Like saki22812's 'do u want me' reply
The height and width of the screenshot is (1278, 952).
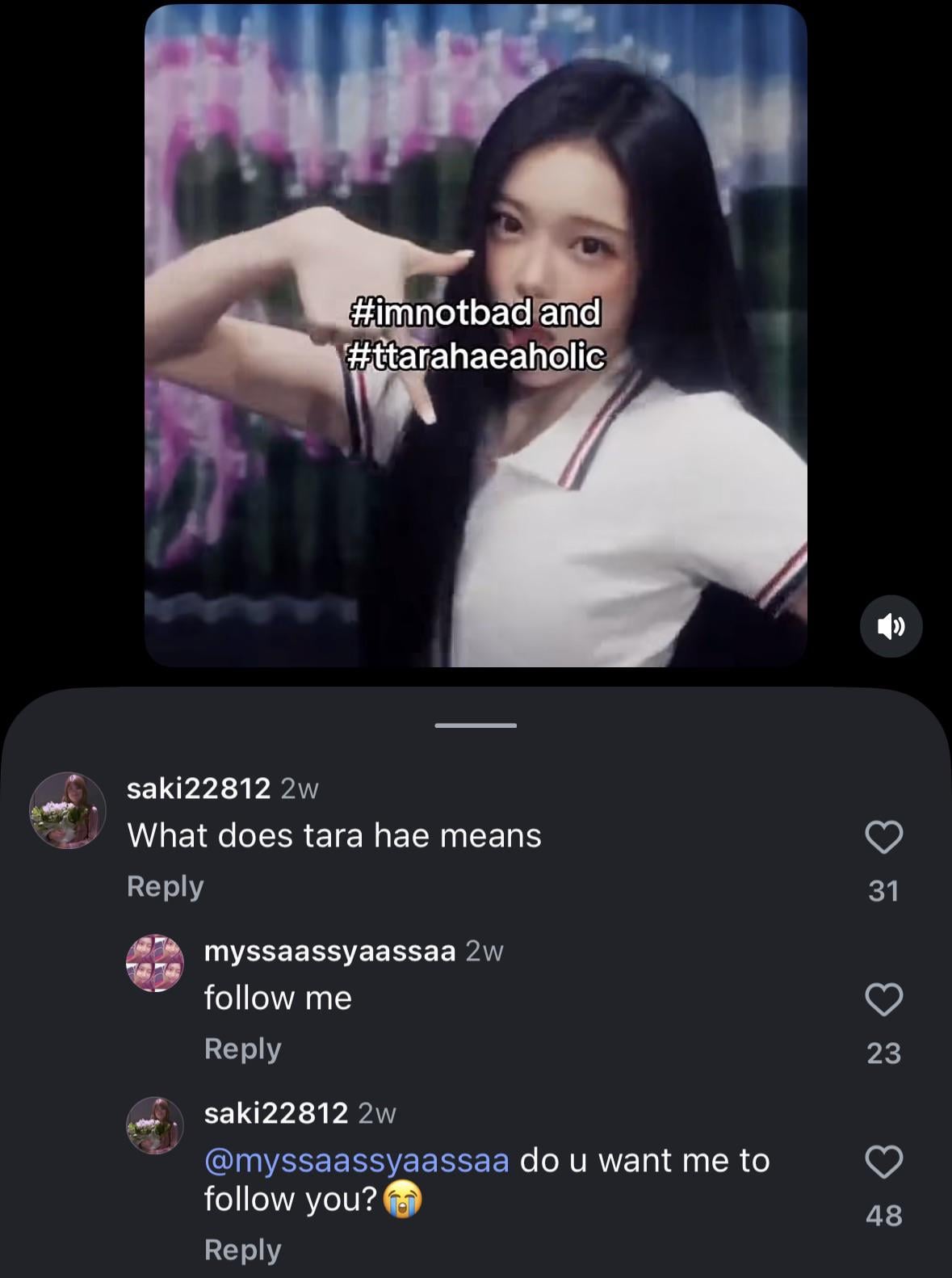click(x=883, y=1162)
